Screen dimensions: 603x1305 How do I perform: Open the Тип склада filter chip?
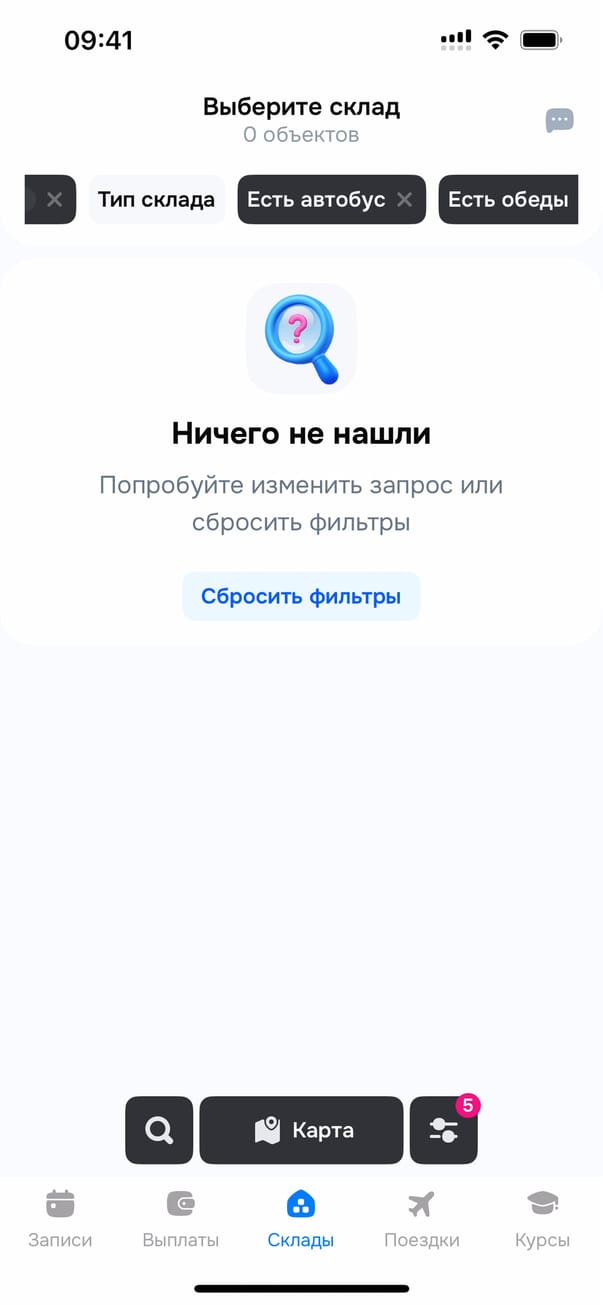156,200
